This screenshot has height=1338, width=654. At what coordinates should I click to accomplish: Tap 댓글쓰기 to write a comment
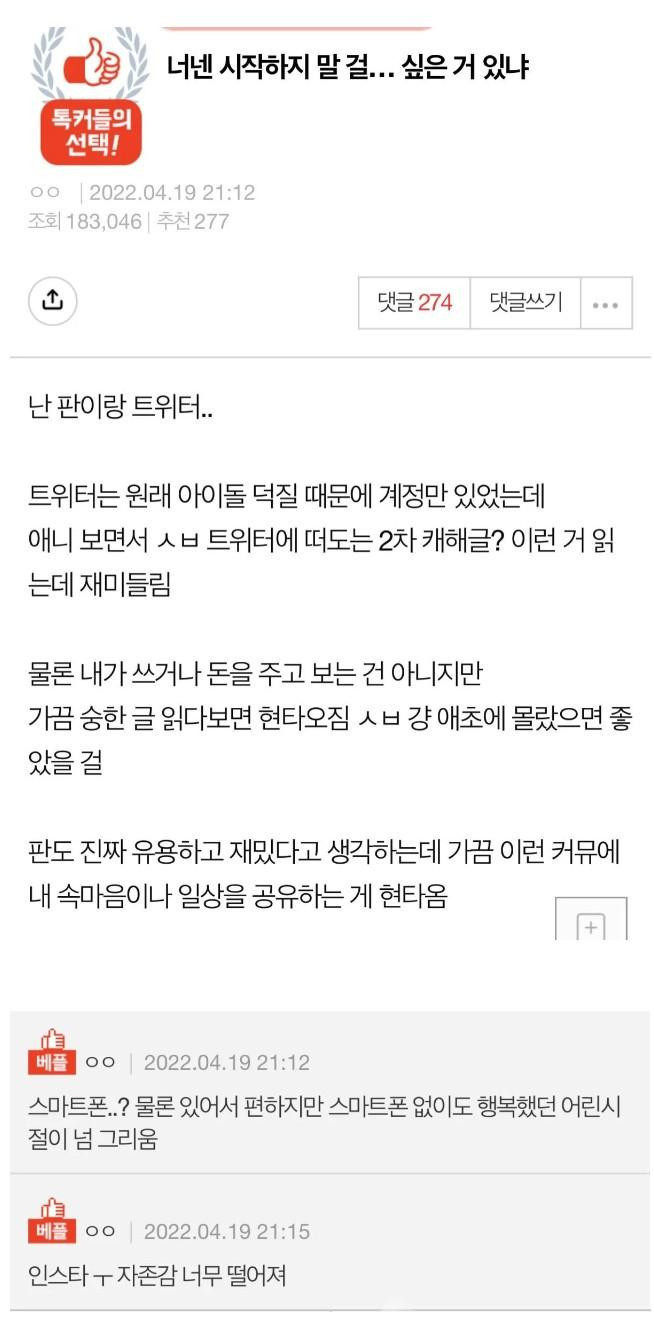click(x=525, y=302)
